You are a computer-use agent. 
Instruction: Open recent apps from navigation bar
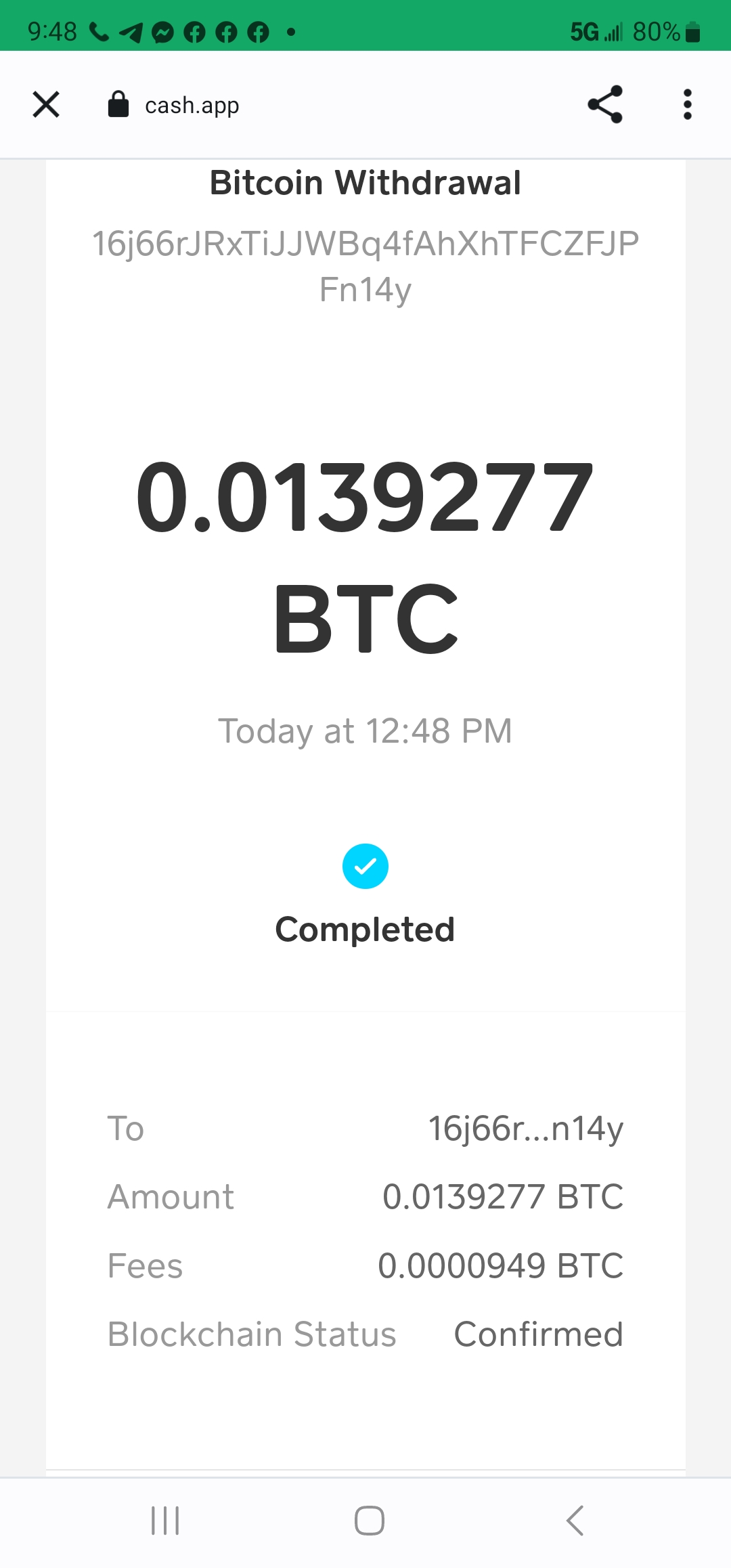[165, 1521]
